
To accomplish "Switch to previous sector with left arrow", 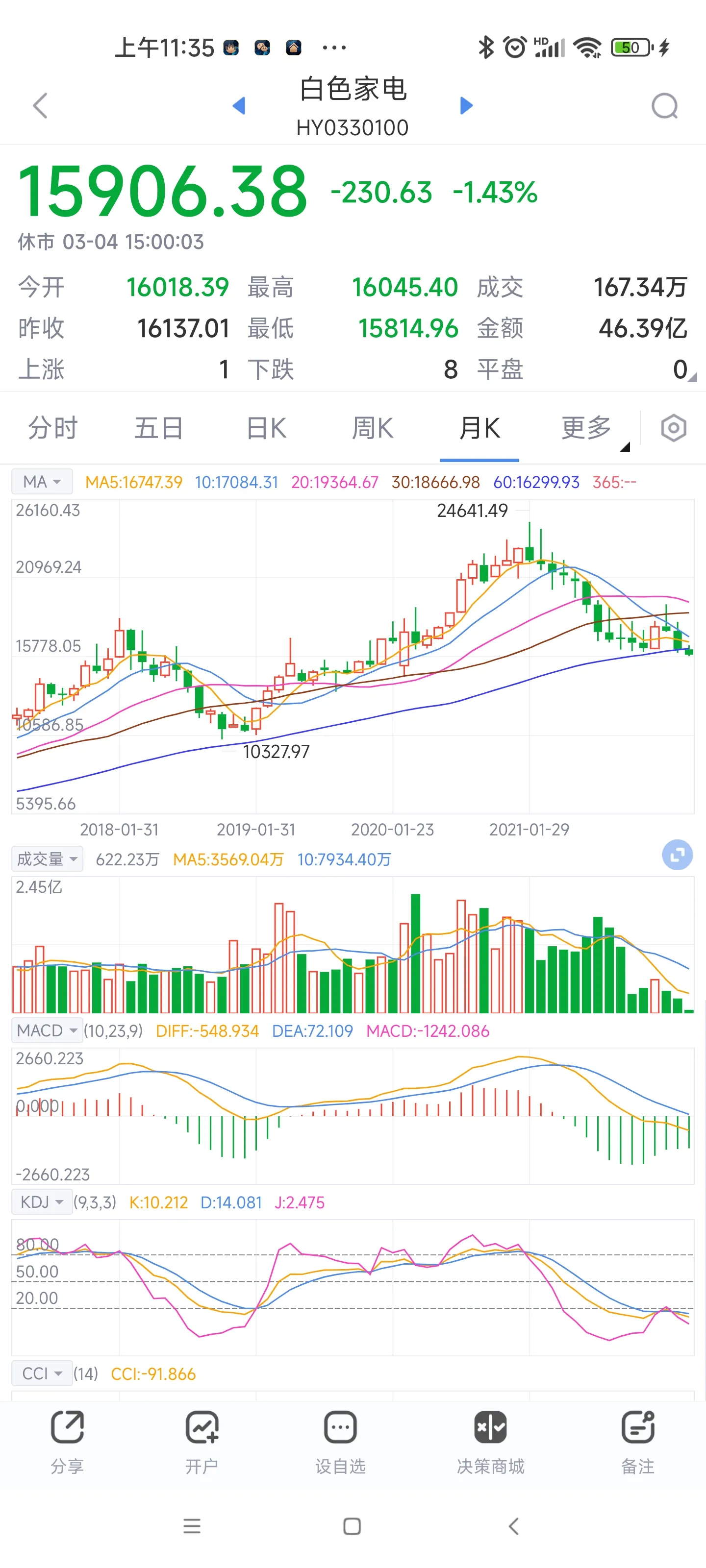I will point(239,106).
